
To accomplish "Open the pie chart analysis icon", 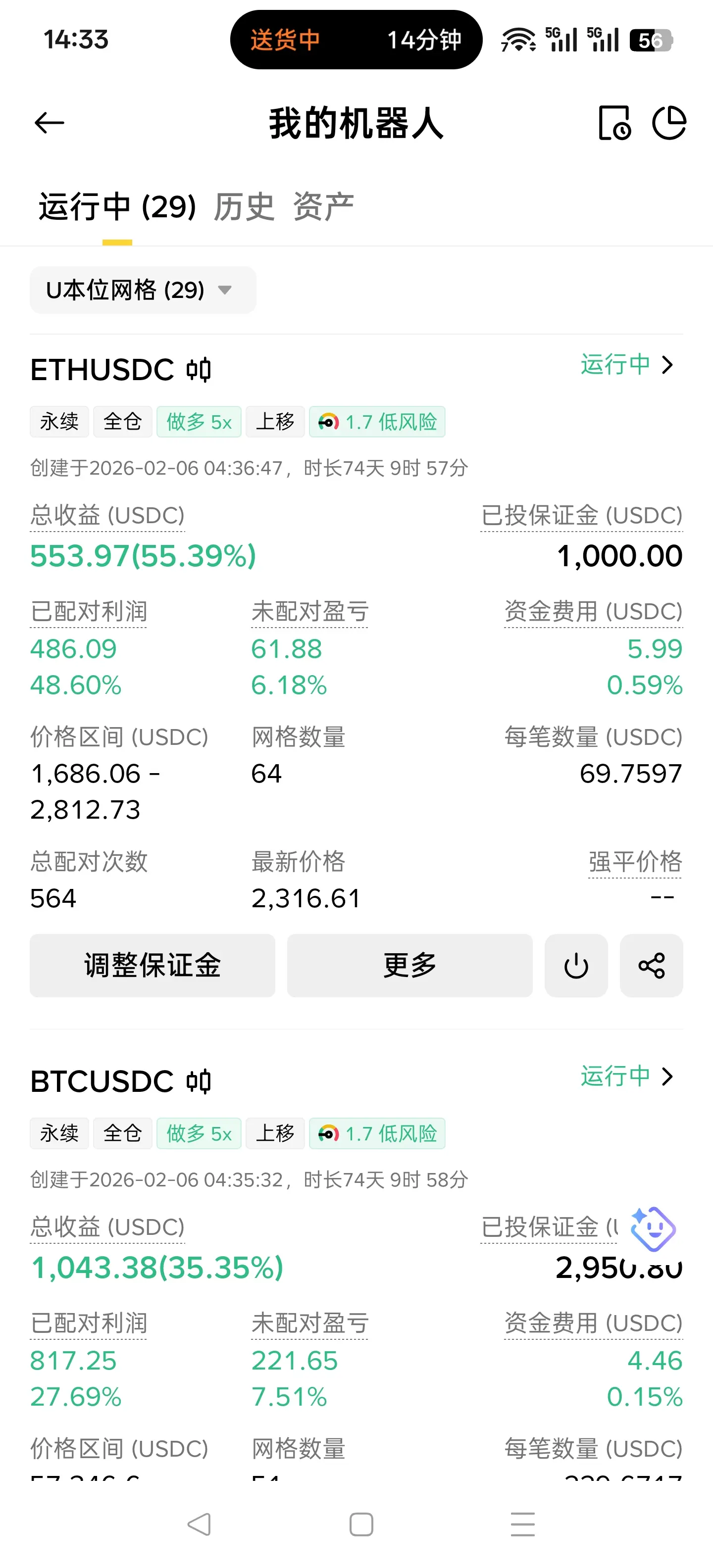I will 669,123.
